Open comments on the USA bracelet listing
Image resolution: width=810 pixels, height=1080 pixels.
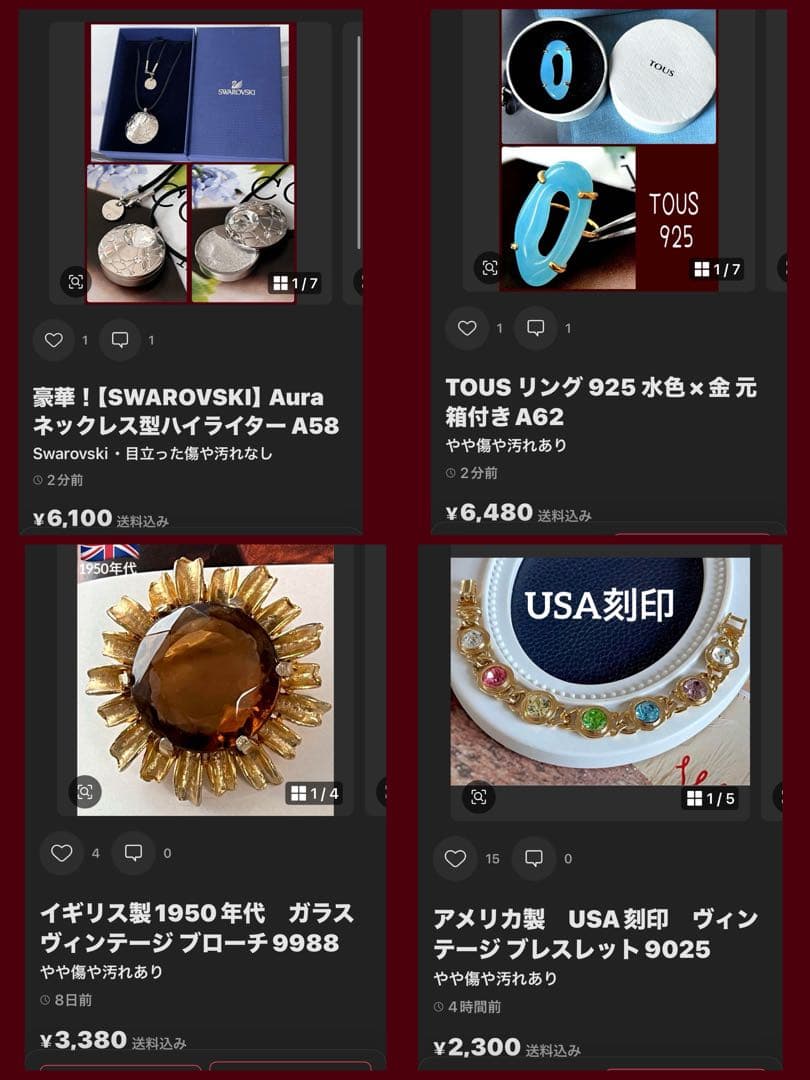(x=536, y=858)
